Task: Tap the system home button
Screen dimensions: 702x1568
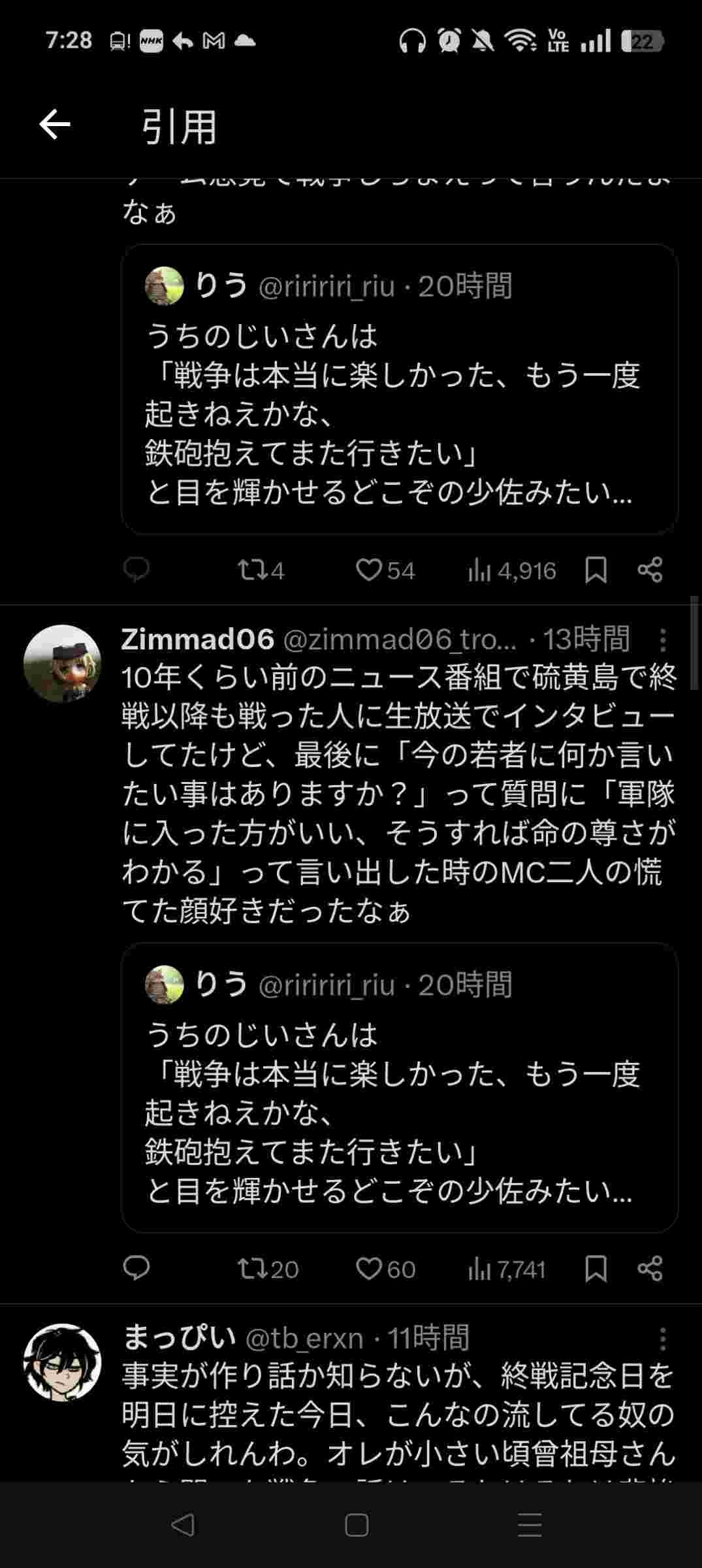Action: point(357,1526)
